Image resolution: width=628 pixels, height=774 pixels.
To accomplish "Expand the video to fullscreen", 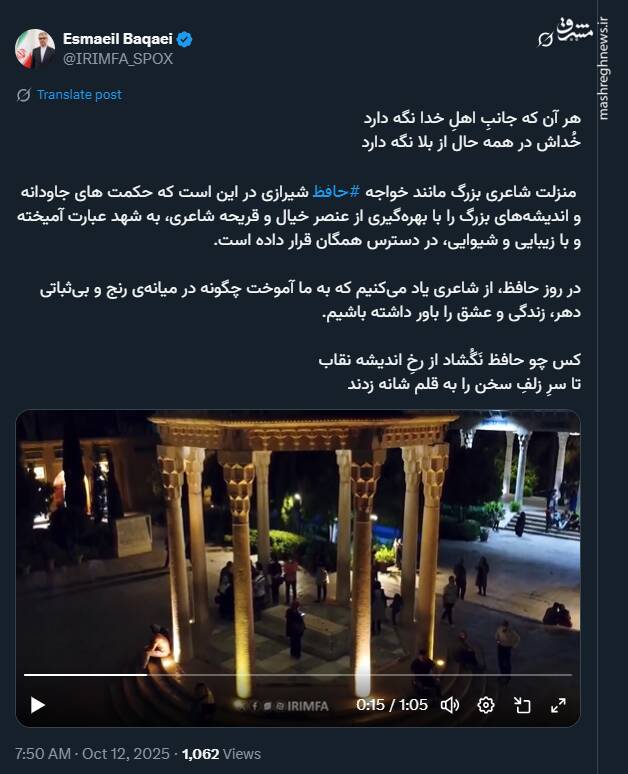I will coord(558,704).
